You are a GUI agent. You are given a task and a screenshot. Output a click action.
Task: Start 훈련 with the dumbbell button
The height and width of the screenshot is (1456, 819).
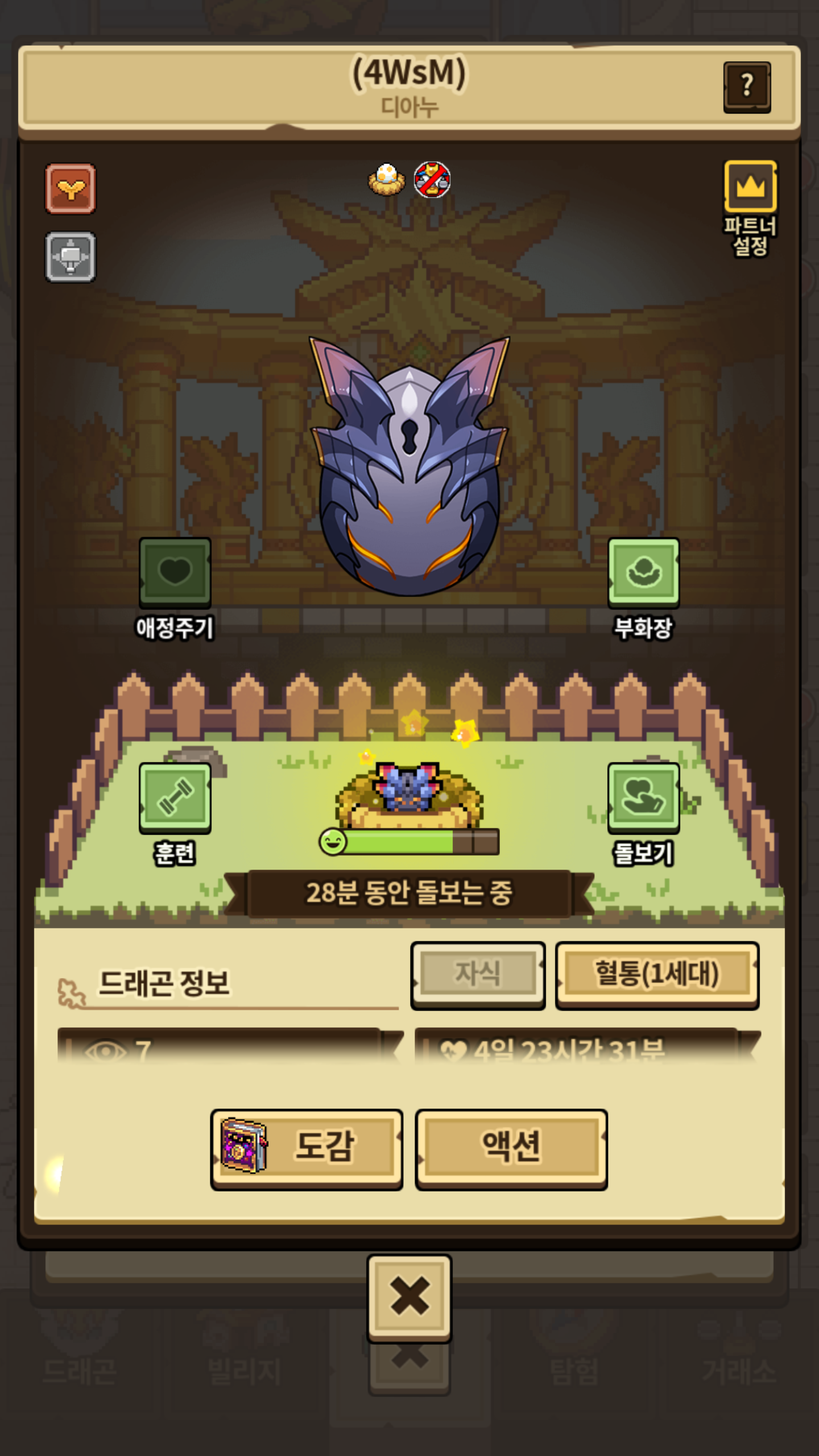175,797
